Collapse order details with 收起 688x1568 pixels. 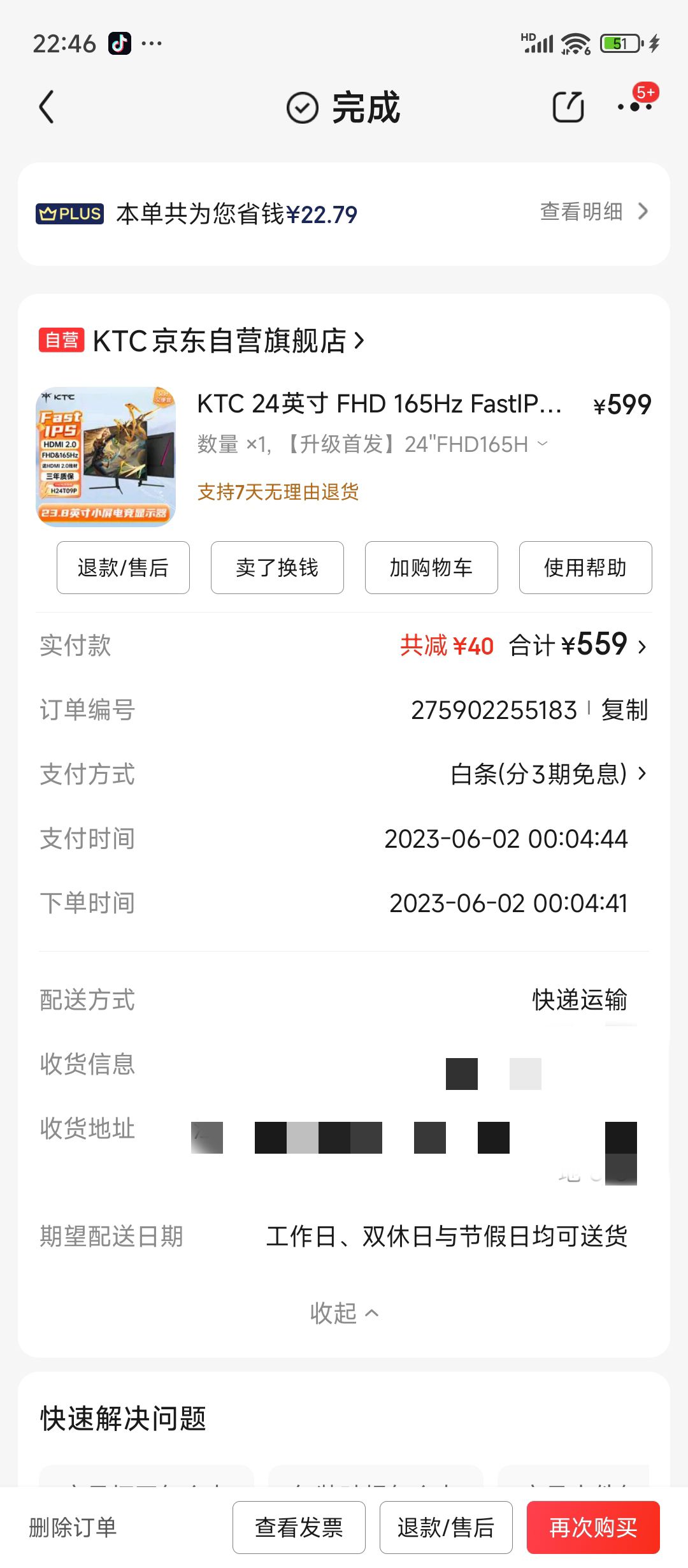[344, 1314]
